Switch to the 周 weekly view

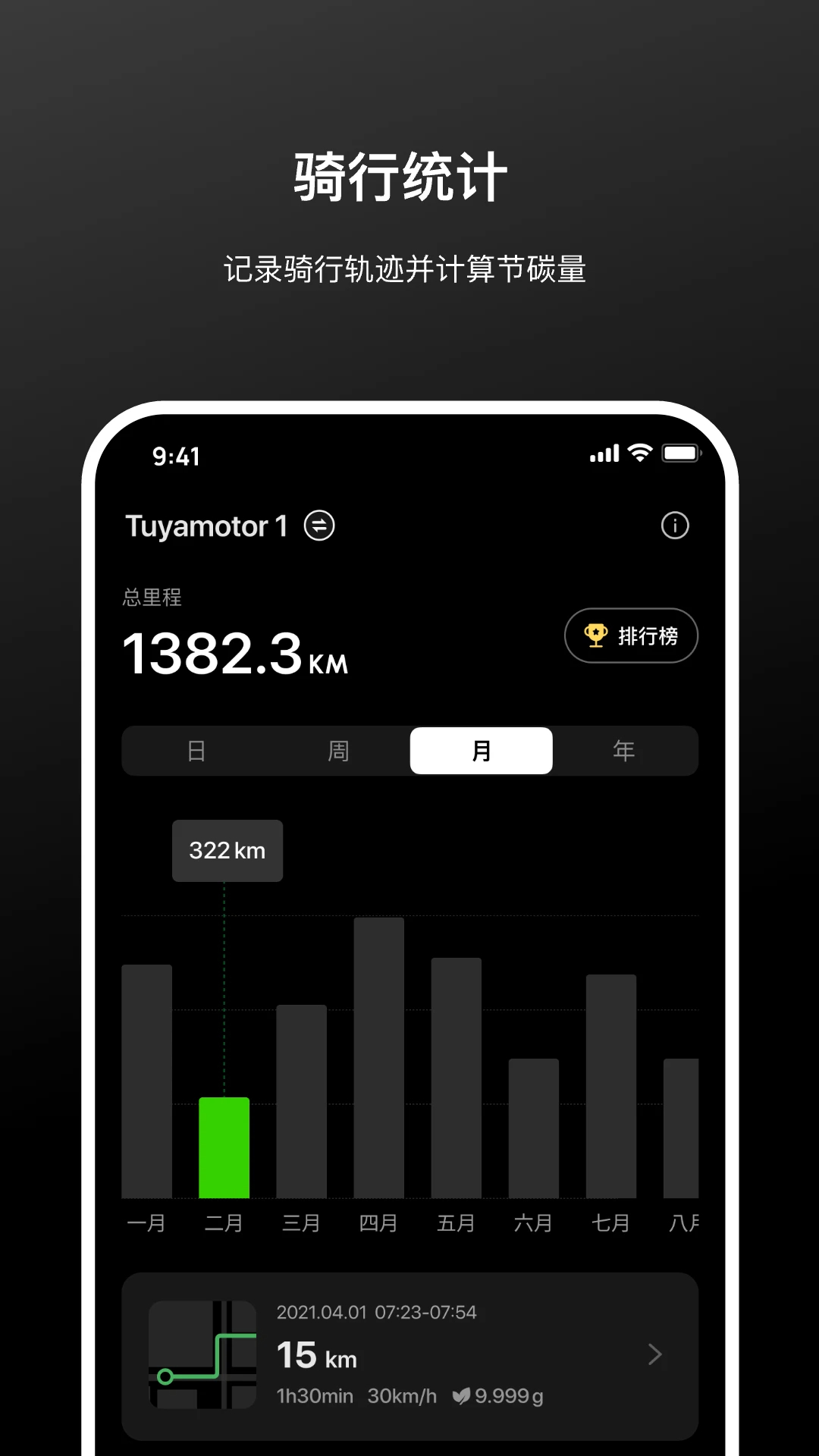click(338, 750)
